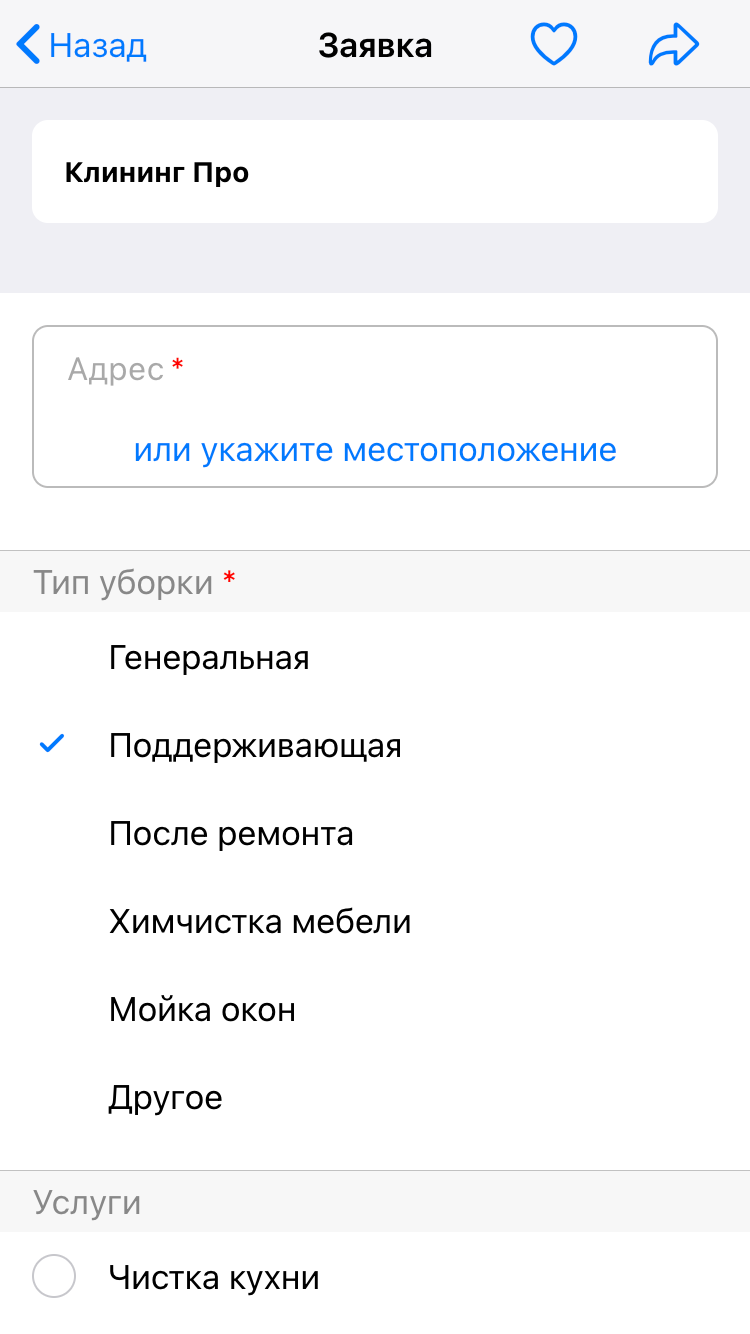This screenshot has width=750, height=1334.
Task: Open the 'или укажите местоположение' link
Action: (x=375, y=450)
